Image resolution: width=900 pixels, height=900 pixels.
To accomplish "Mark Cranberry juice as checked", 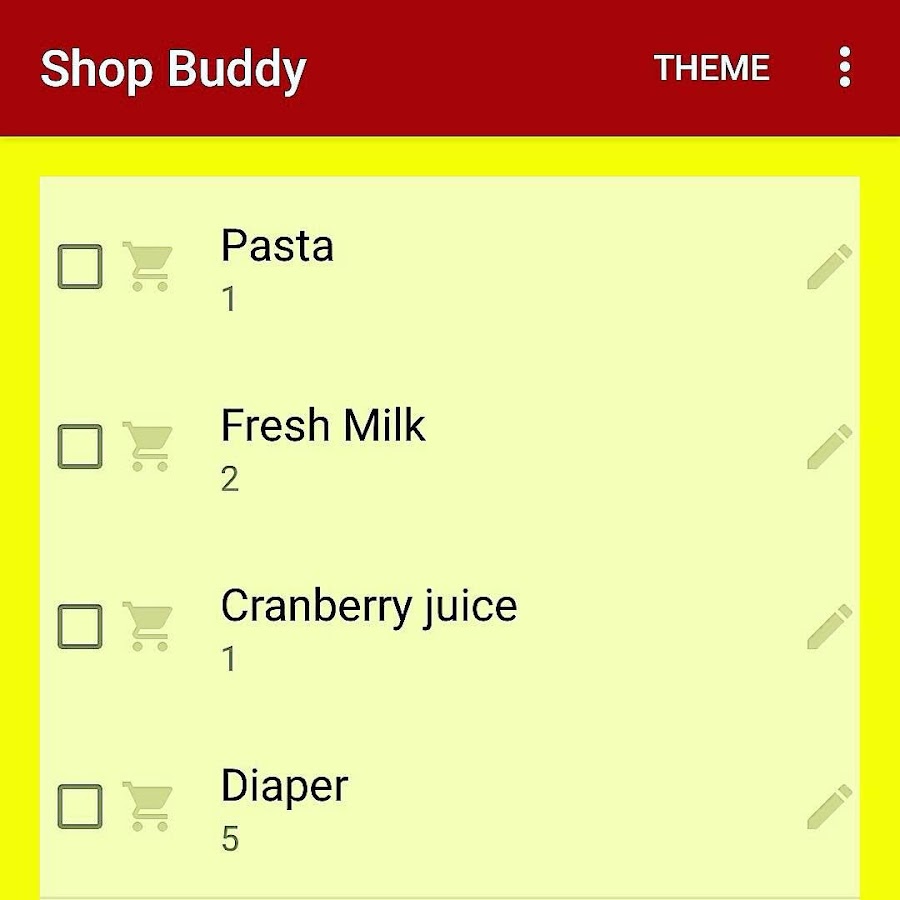I will click(80, 627).
